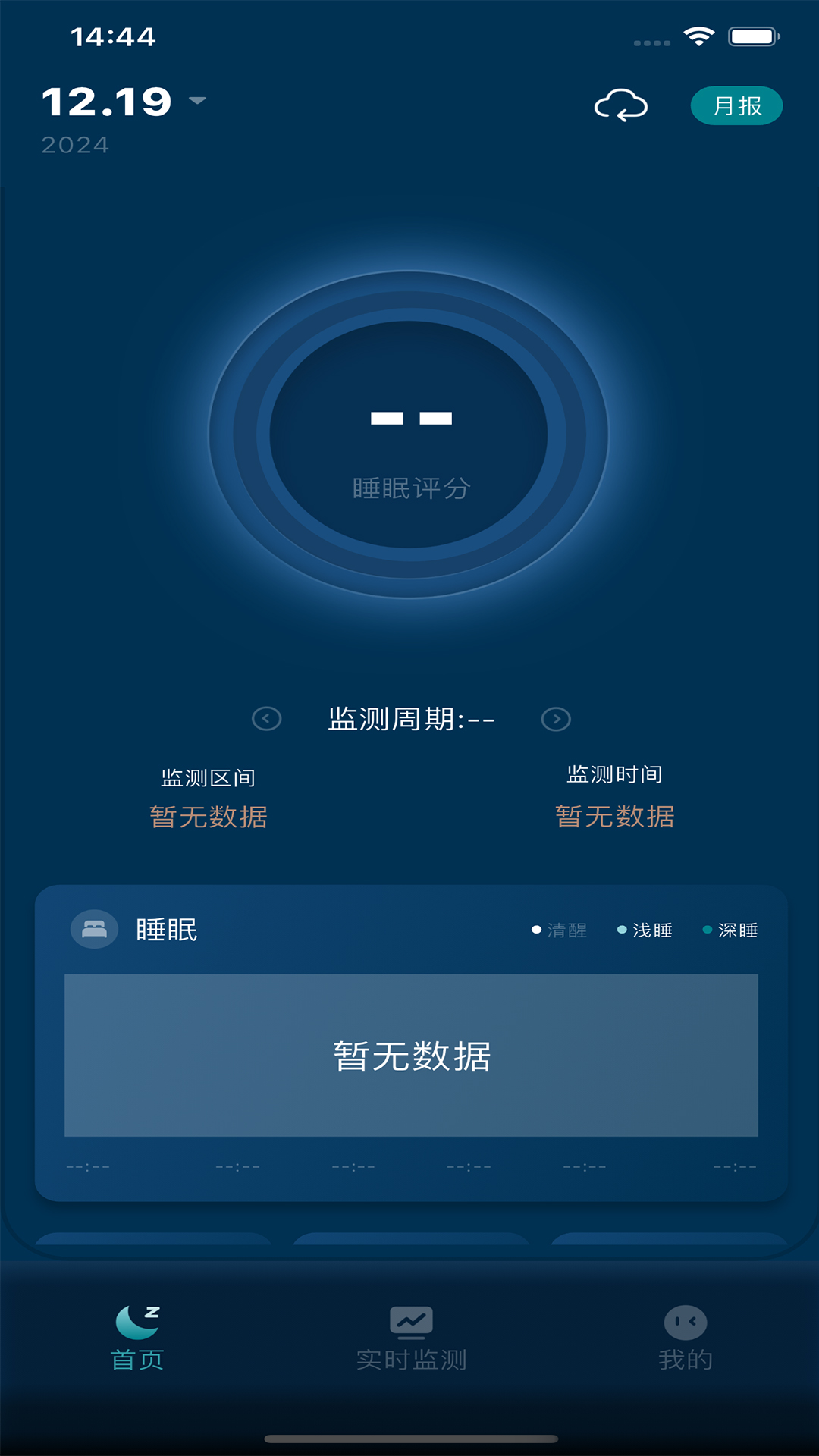Open the 12.19 date dropdown
The image size is (819, 1456).
(x=124, y=102)
